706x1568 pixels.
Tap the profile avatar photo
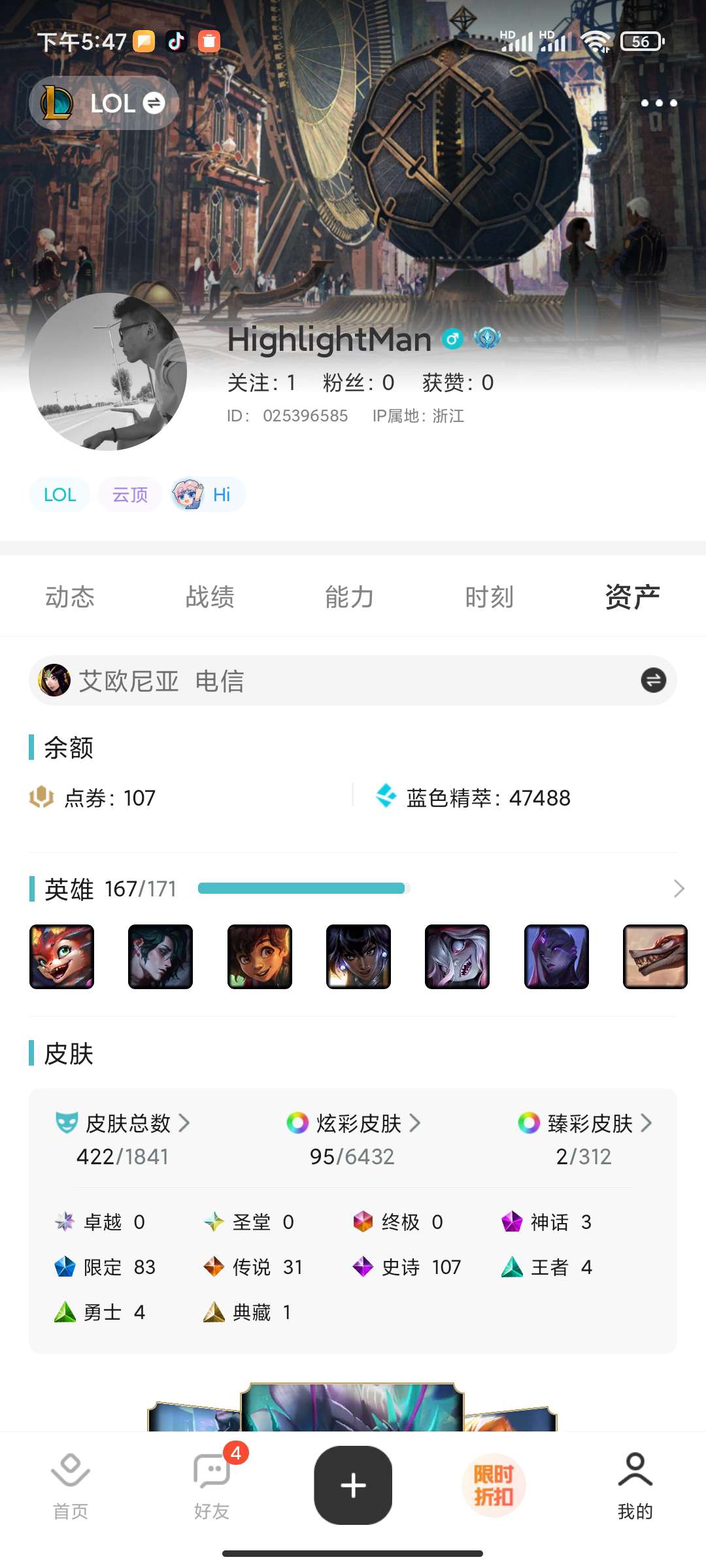pyautogui.click(x=108, y=371)
